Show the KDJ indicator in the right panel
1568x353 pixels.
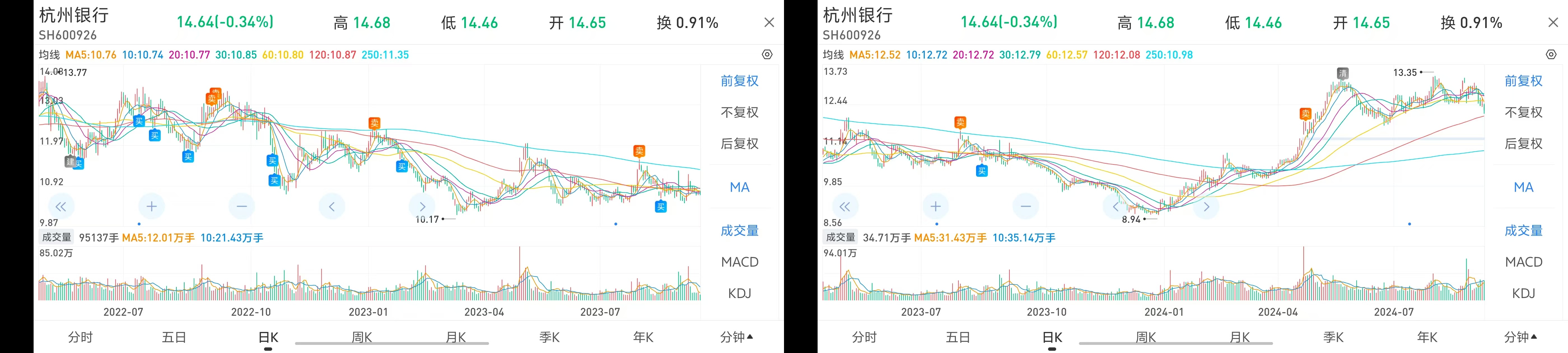click(1523, 293)
